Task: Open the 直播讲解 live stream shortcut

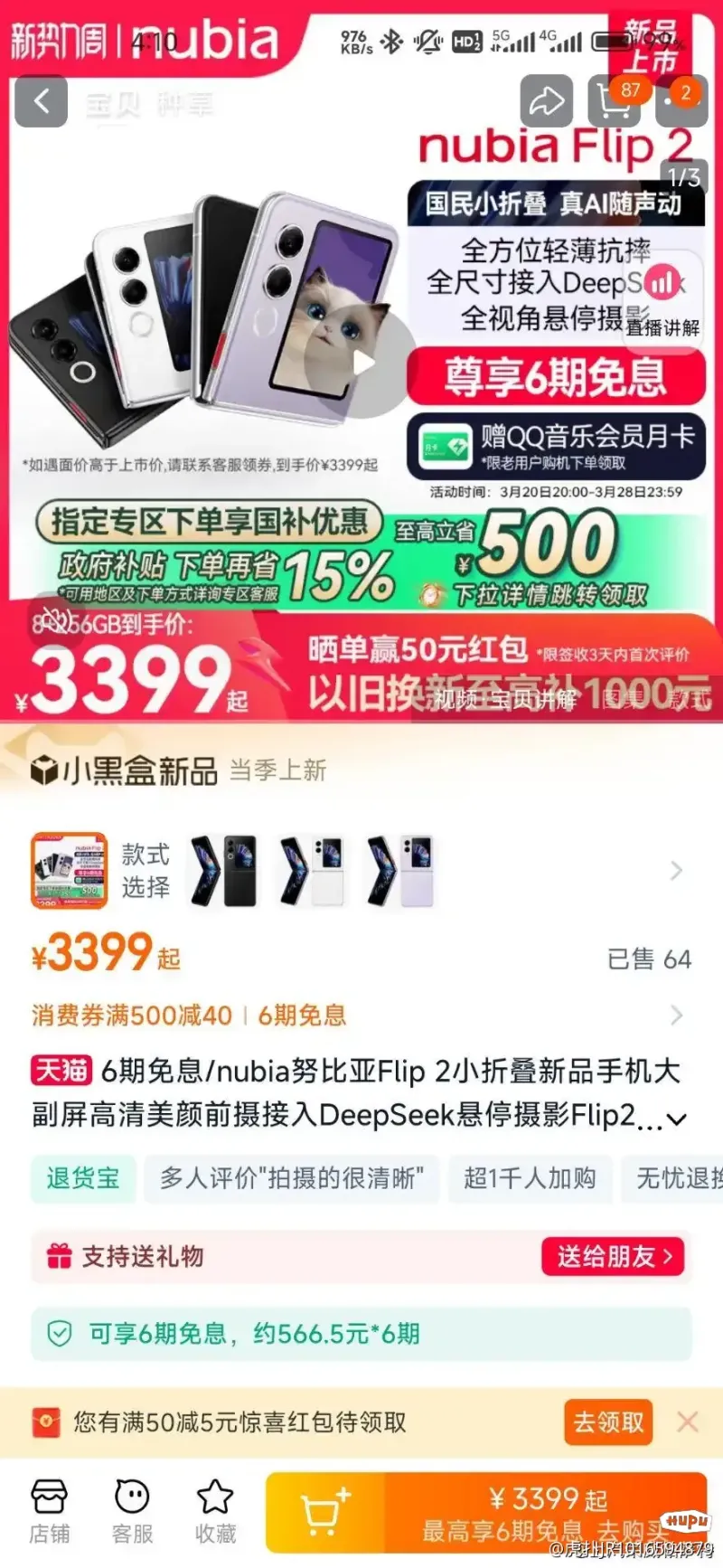Action: pyautogui.click(x=663, y=299)
